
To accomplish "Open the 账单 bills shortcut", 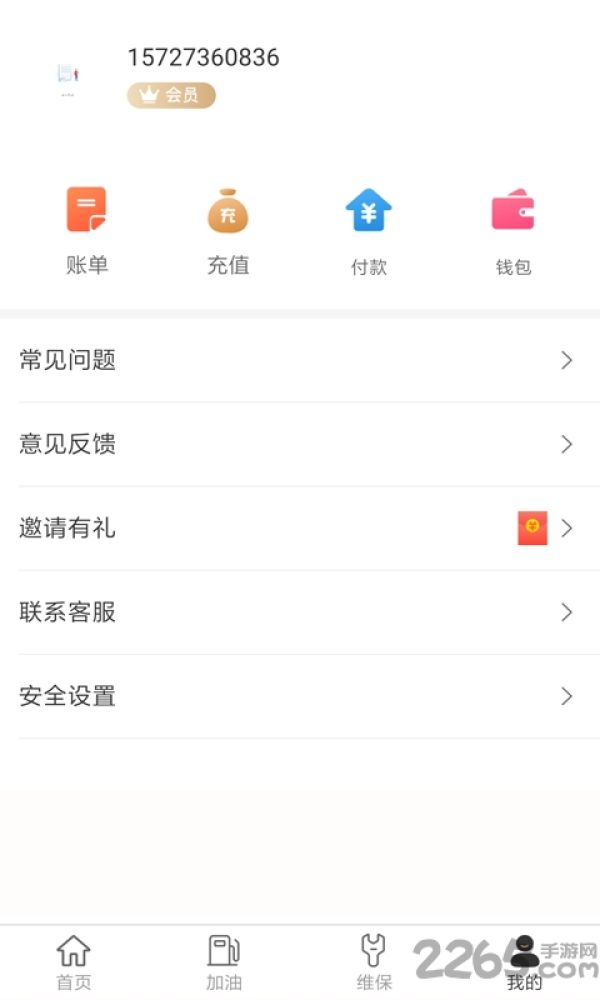I will click(87, 230).
